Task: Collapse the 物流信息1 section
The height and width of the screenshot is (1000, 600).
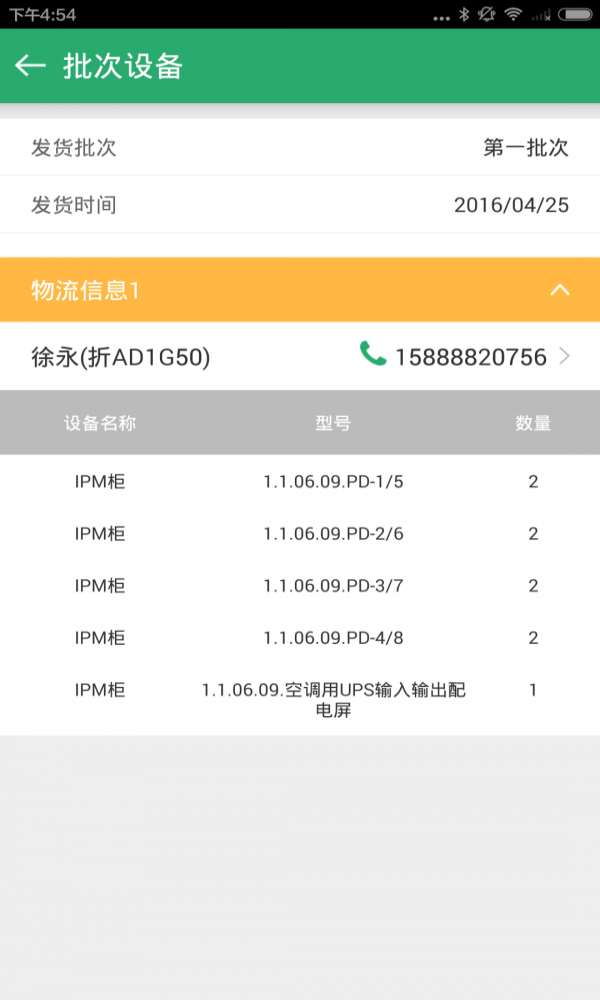Action: [560, 290]
